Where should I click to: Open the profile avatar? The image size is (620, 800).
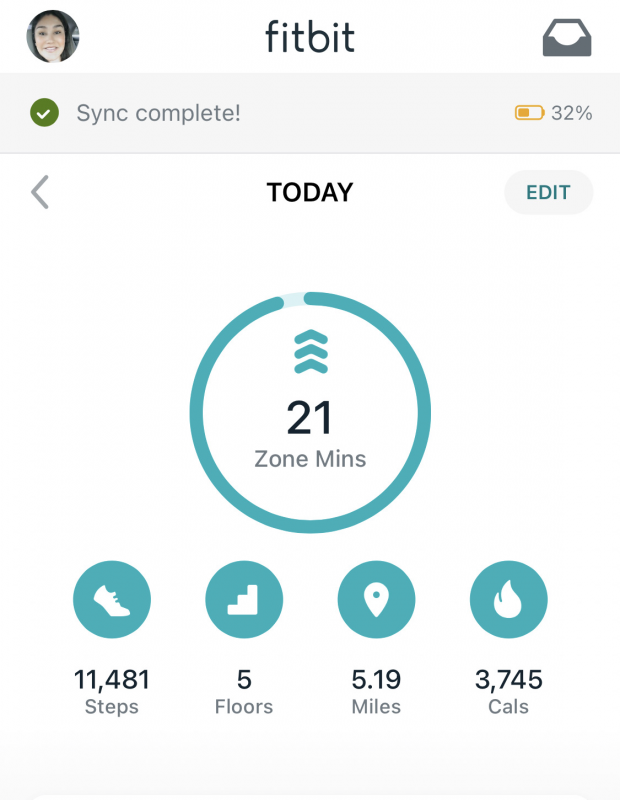coord(53,37)
